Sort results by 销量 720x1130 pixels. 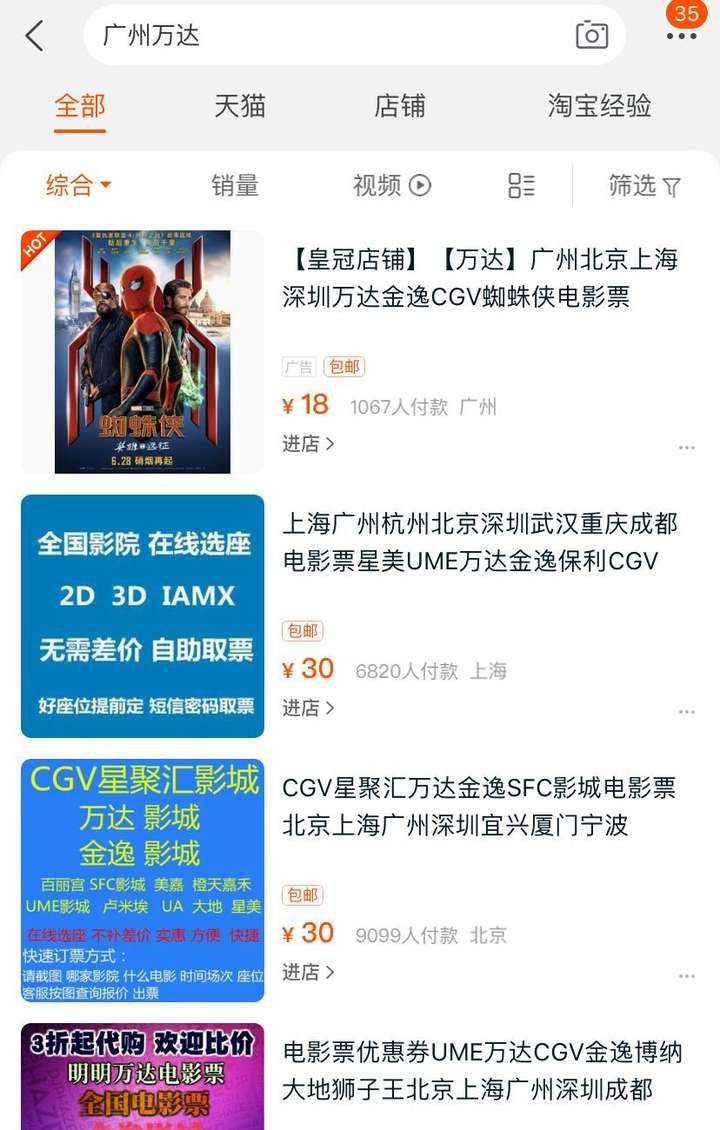[235, 185]
